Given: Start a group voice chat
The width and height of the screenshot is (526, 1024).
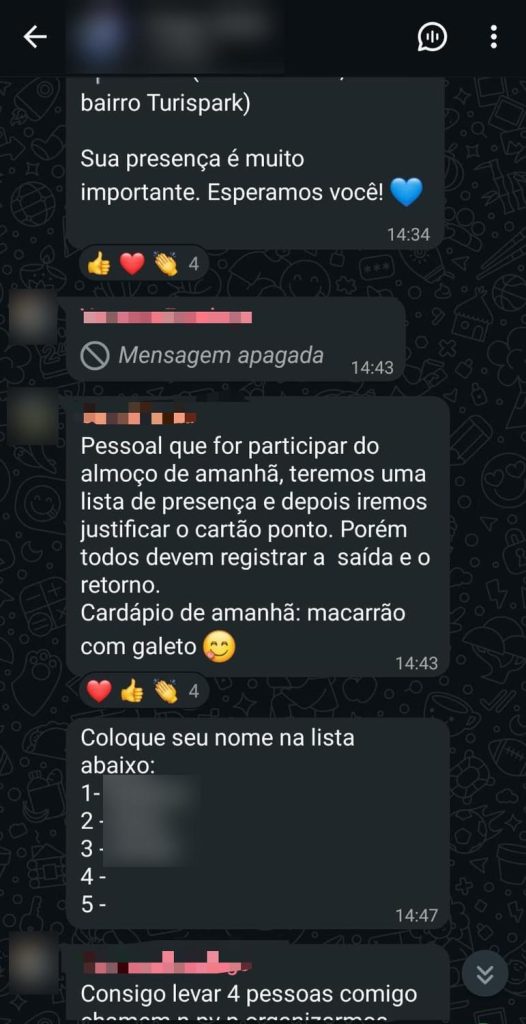Looking at the screenshot, I should click(432, 37).
